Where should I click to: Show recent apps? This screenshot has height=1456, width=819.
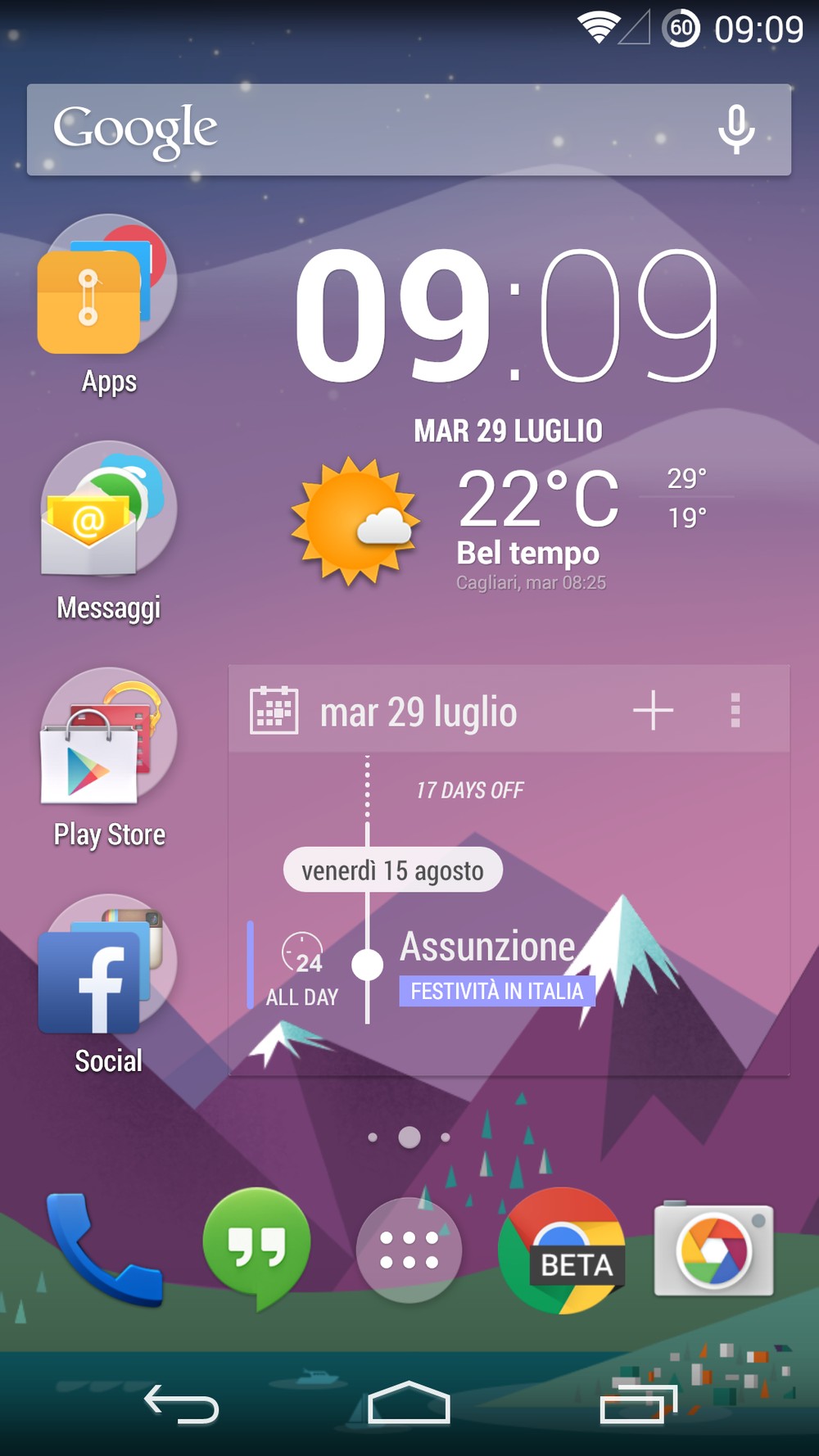click(x=639, y=1405)
